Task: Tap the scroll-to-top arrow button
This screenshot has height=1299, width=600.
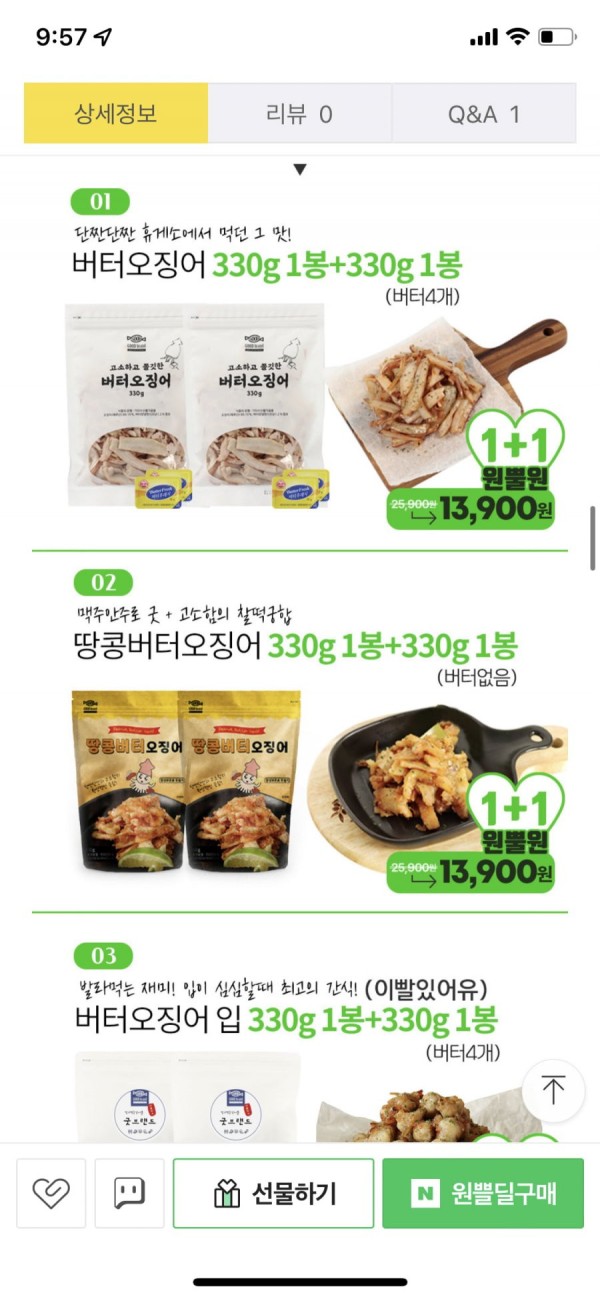Action: click(x=553, y=1089)
